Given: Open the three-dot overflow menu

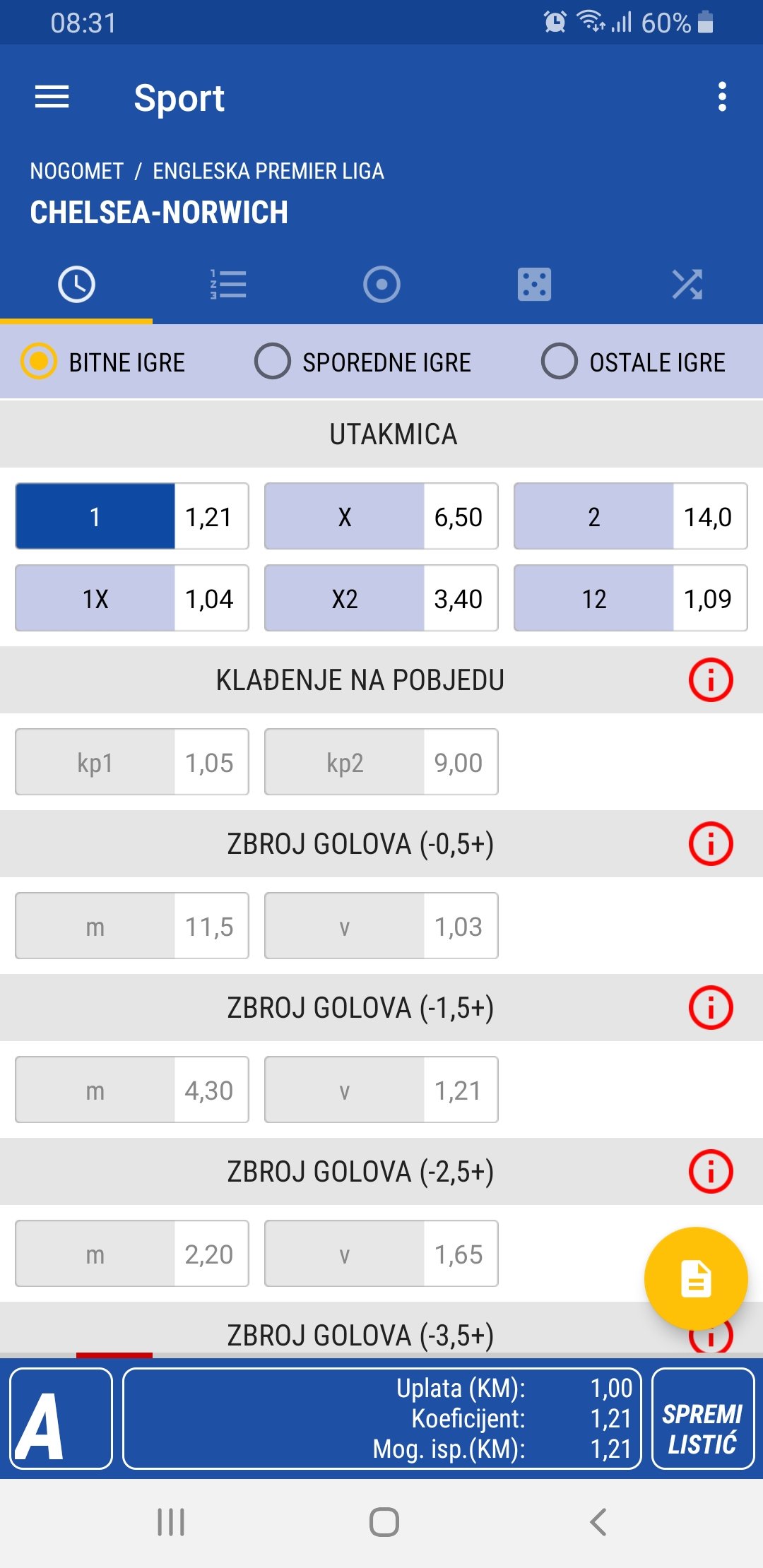Looking at the screenshot, I should tap(721, 97).
